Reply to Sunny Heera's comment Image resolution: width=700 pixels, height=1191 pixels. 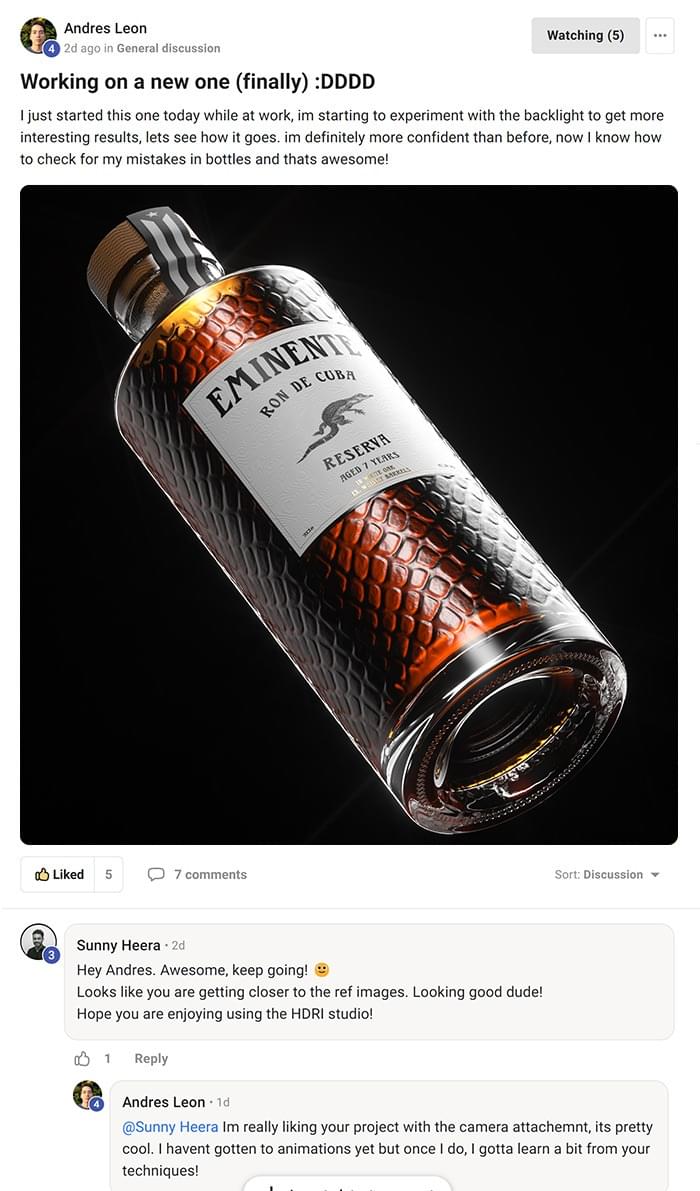pos(151,1058)
